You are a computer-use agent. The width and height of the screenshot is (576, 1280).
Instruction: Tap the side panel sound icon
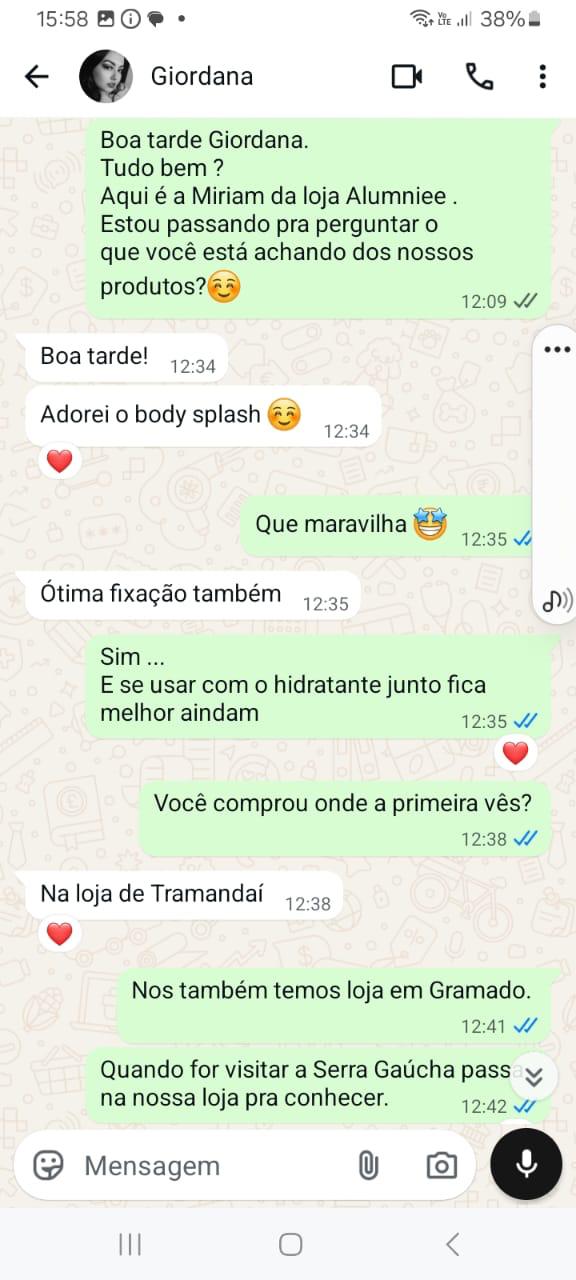click(x=556, y=600)
